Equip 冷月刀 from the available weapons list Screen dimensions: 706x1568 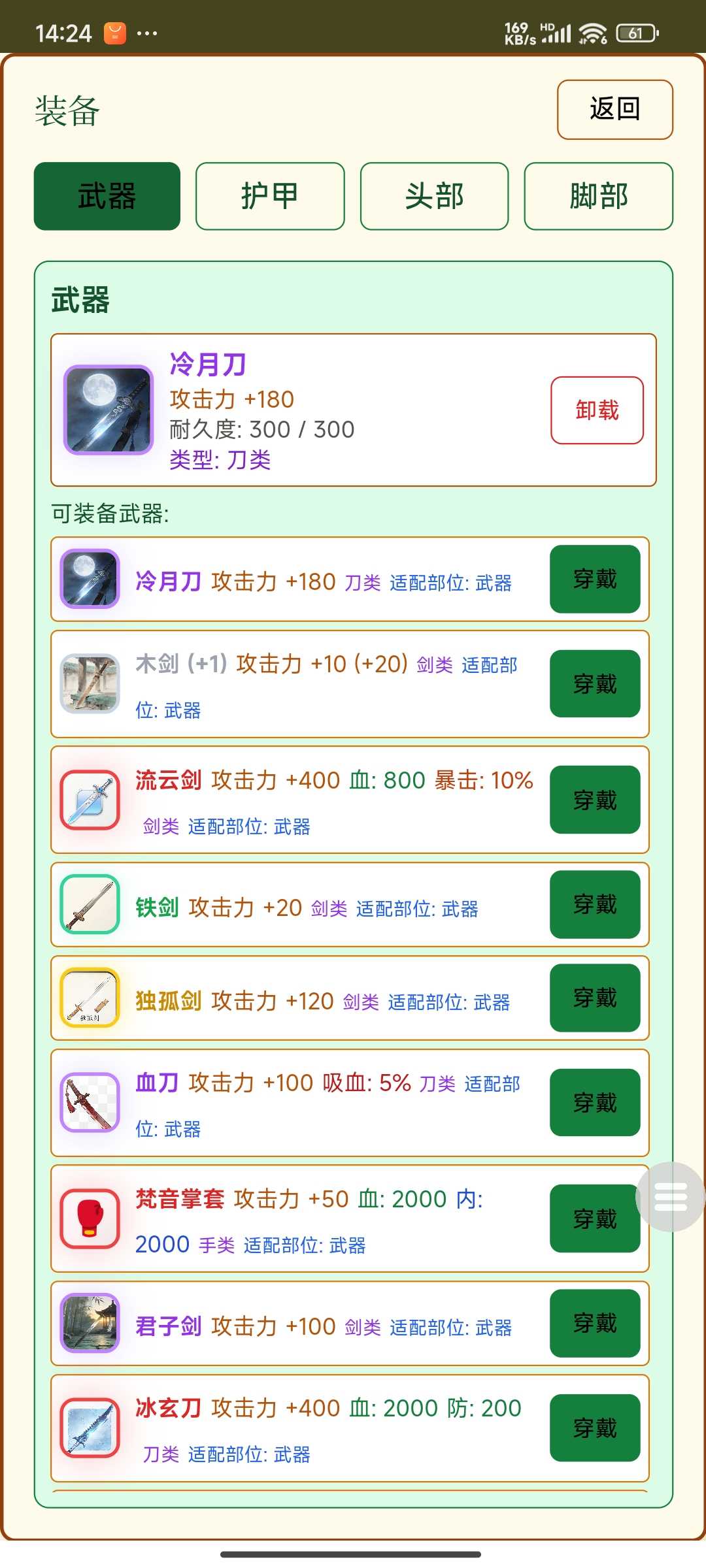pyautogui.click(x=595, y=579)
